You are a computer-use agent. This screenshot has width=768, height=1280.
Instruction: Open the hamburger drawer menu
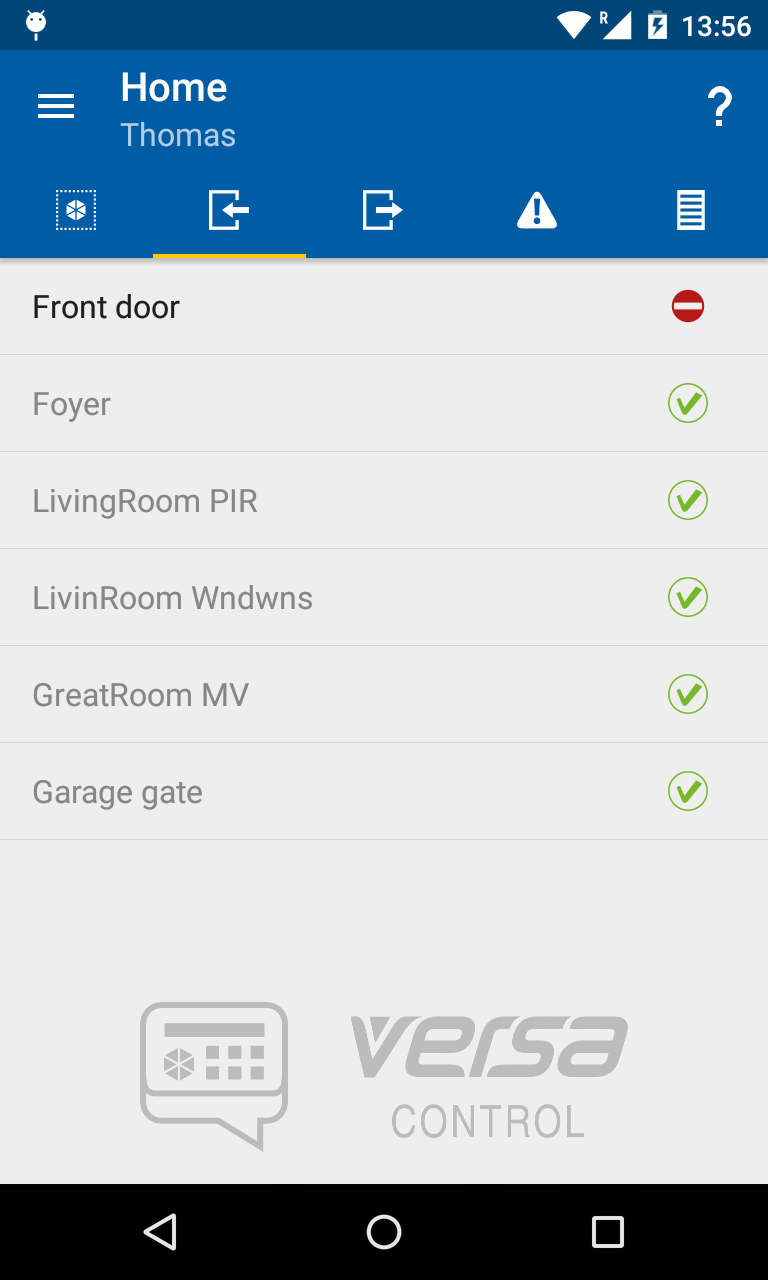(x=56, y=107)
